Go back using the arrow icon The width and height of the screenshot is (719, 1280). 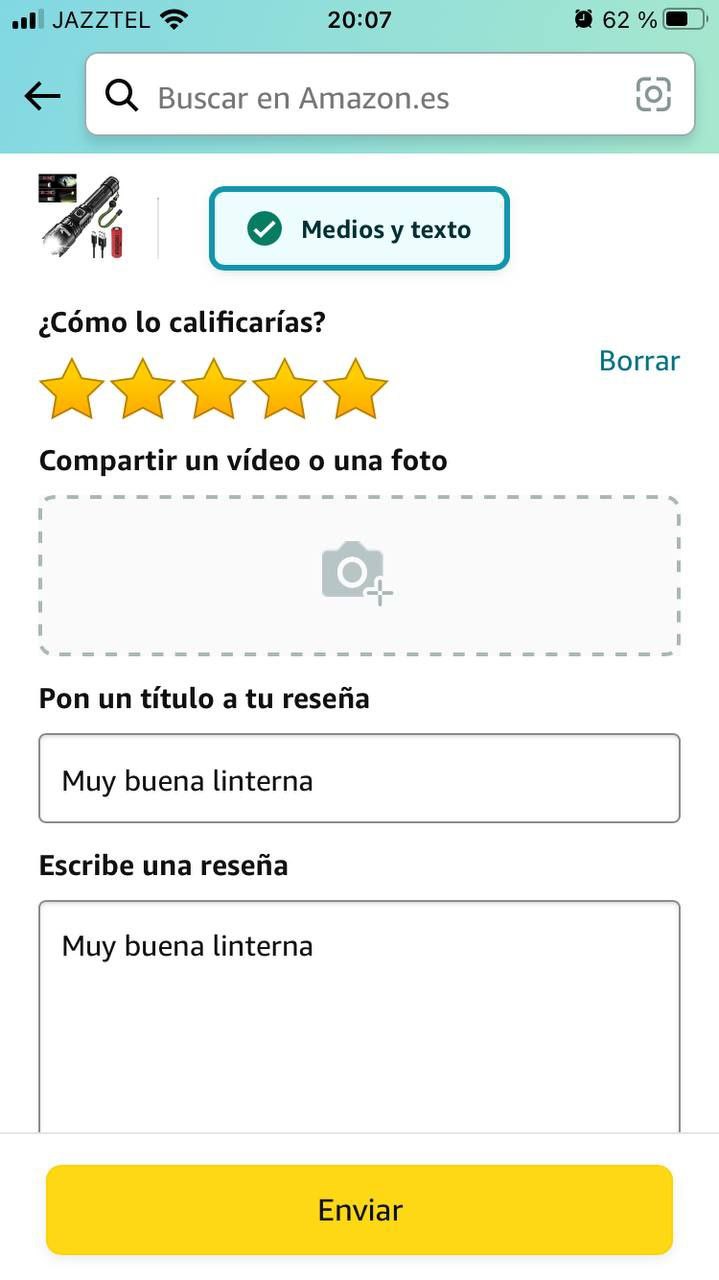coord(42,96)
